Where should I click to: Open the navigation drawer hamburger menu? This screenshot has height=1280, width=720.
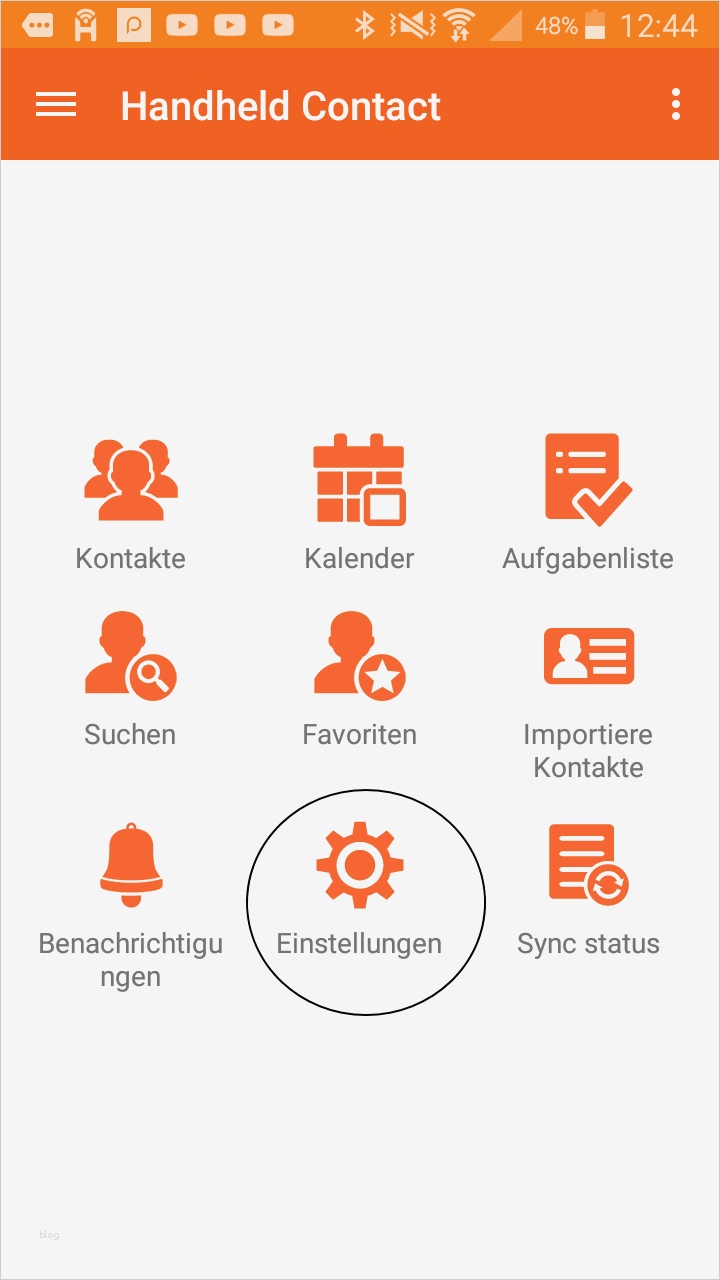(56, 105)
